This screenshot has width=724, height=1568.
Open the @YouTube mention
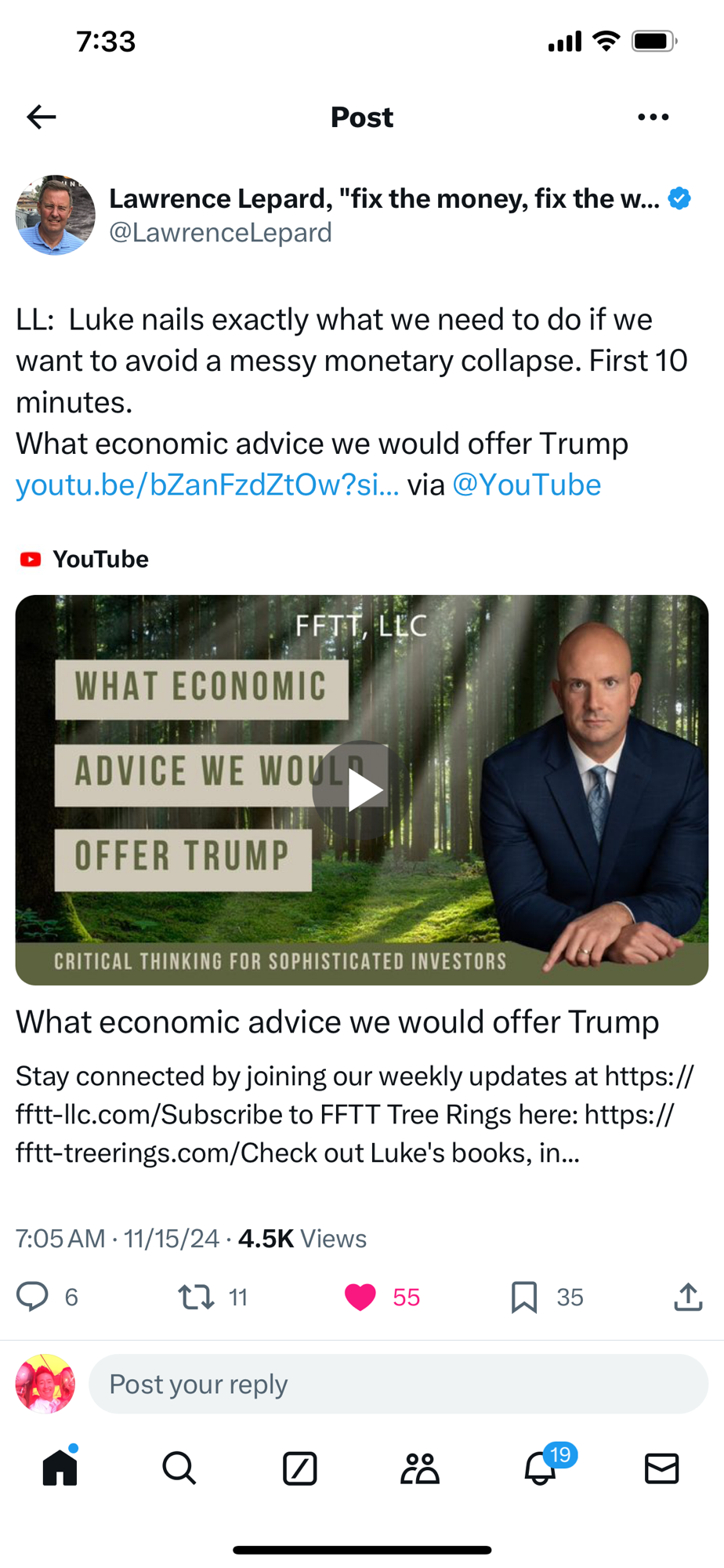point(527,485)
